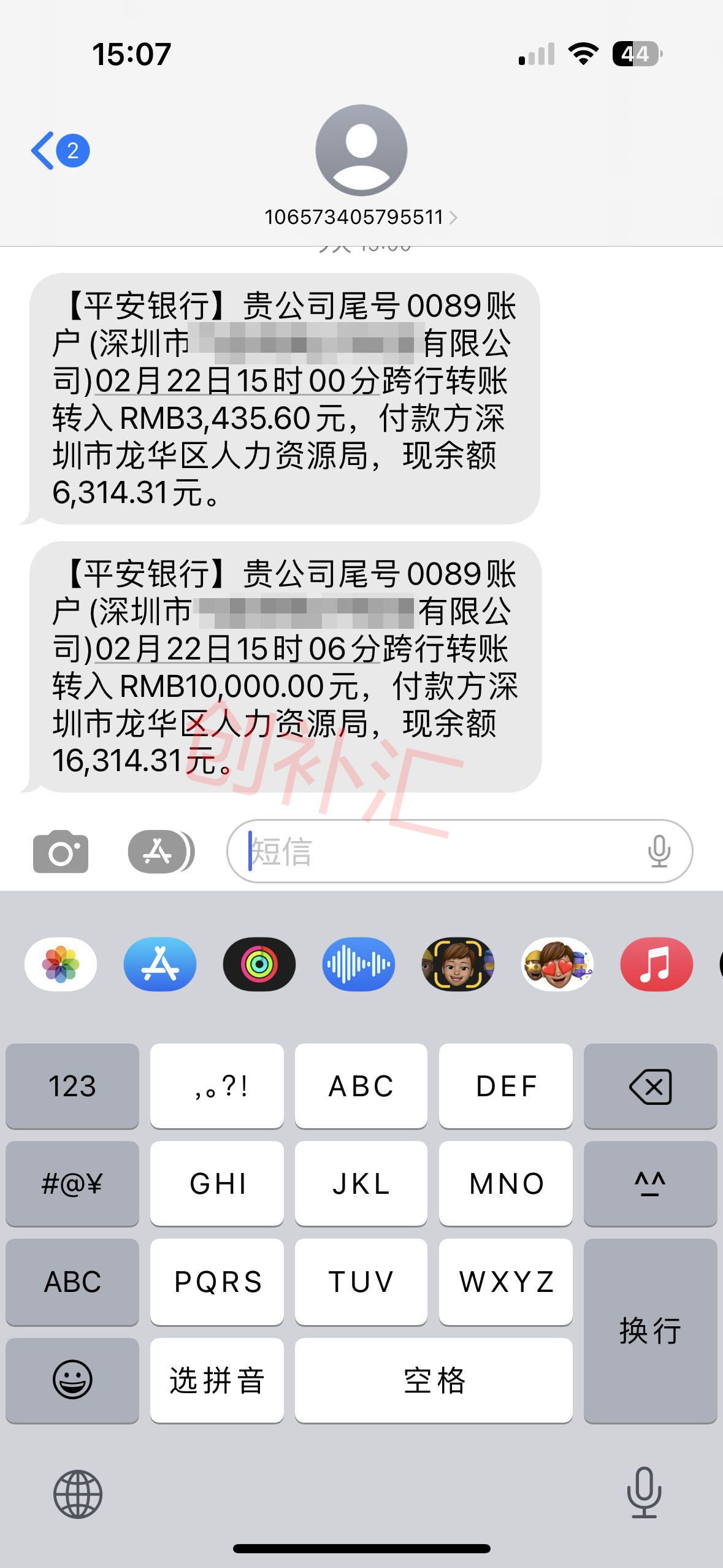Toggle the shift key on the keyboard
The height and width of the screenshot is (1568, 723).
click(x=649, y=1184)
